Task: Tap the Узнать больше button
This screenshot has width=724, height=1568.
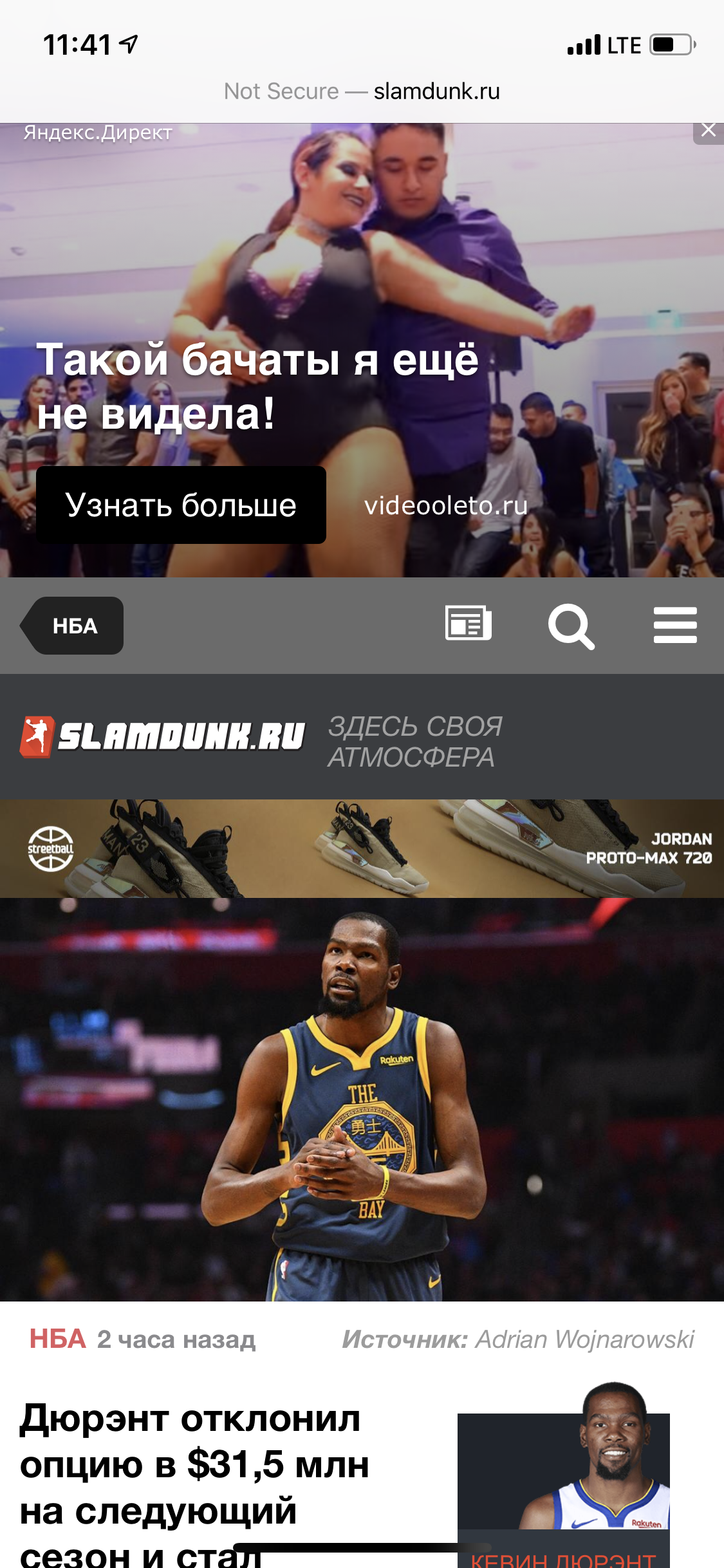Action: point(181,505)
